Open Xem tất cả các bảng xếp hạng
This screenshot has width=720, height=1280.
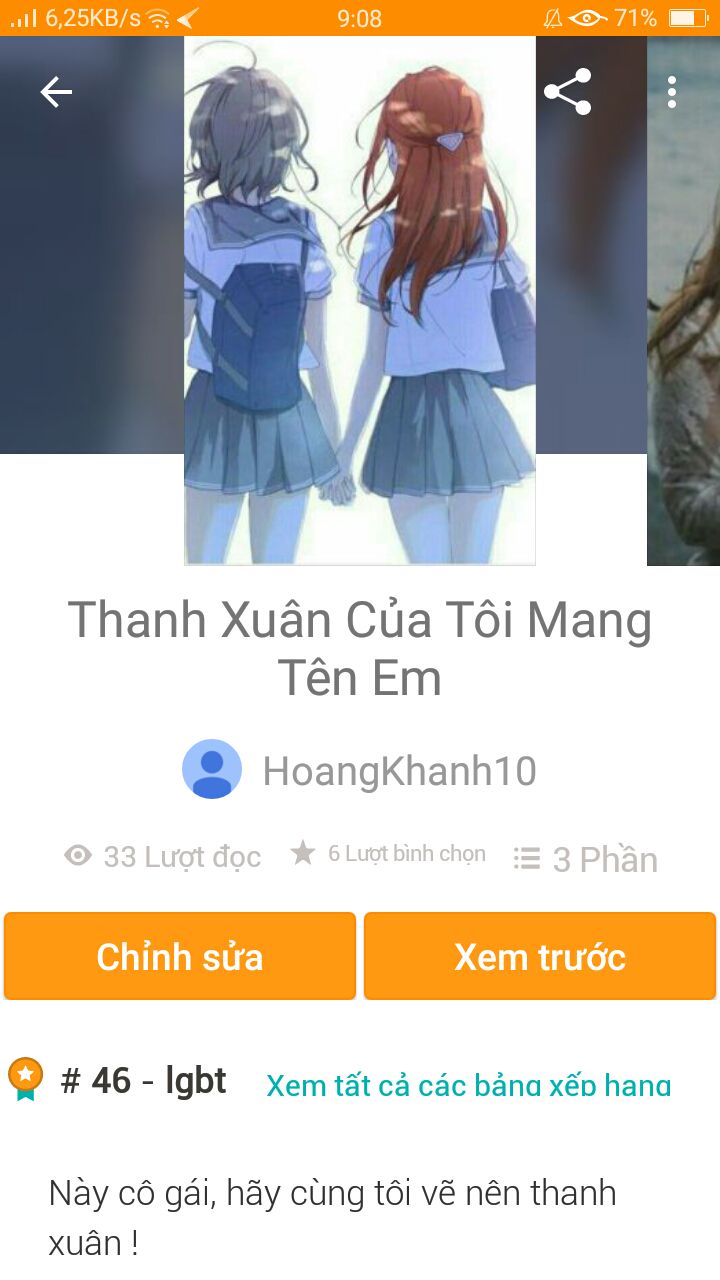468,1085
